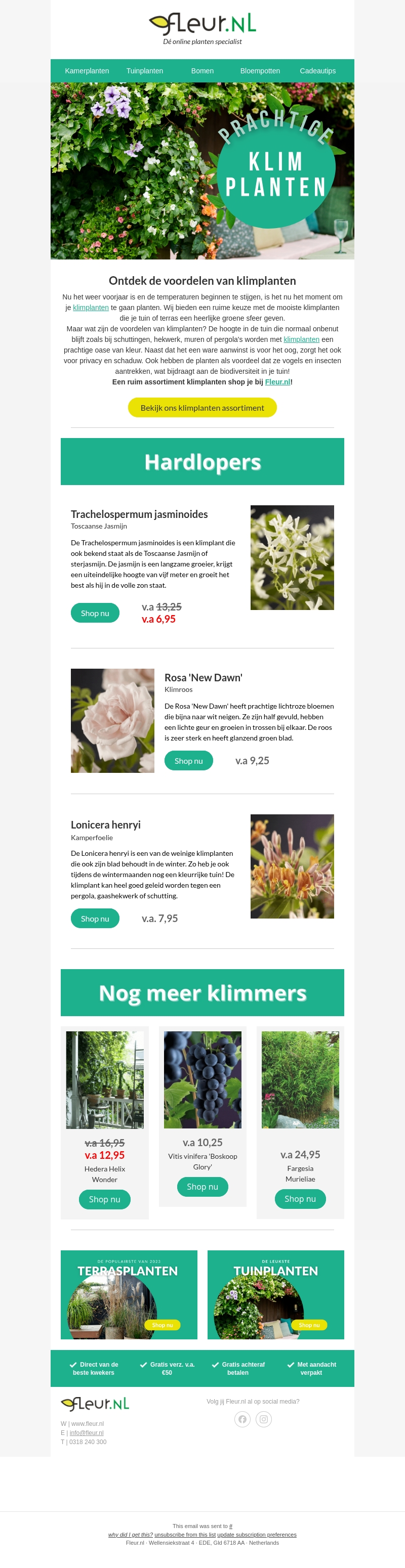The image size is (405, 1568).
Task: Shop nu for Fargesia Murieliae
Action: coord(300,1199)
